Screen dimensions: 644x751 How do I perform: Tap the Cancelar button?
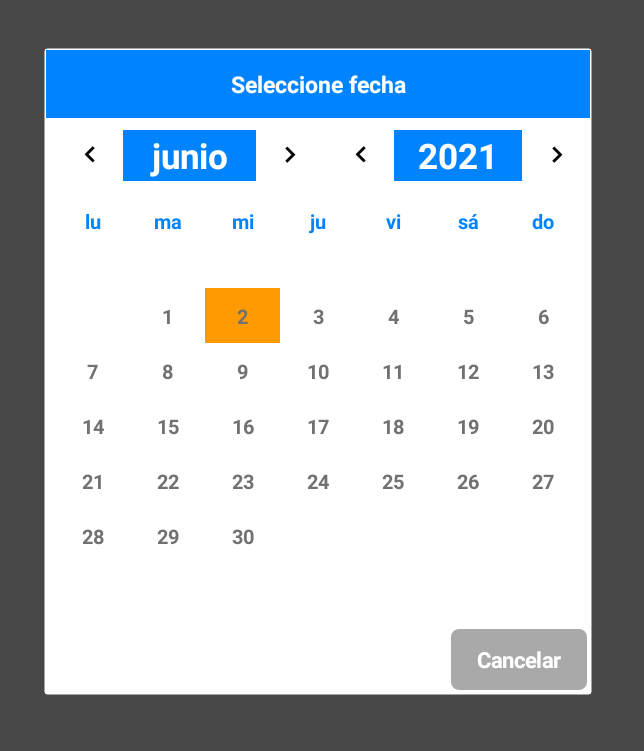point(518,660)
